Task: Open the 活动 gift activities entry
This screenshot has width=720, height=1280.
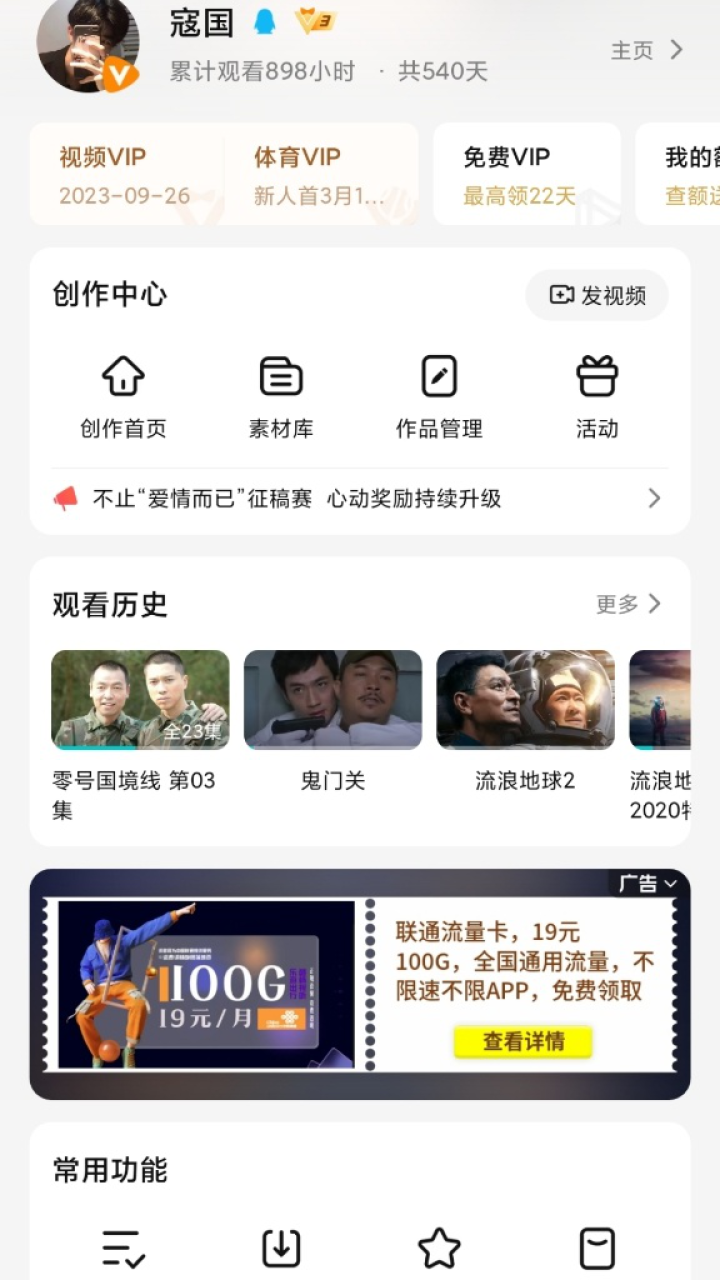Action: tap(597, 397)
